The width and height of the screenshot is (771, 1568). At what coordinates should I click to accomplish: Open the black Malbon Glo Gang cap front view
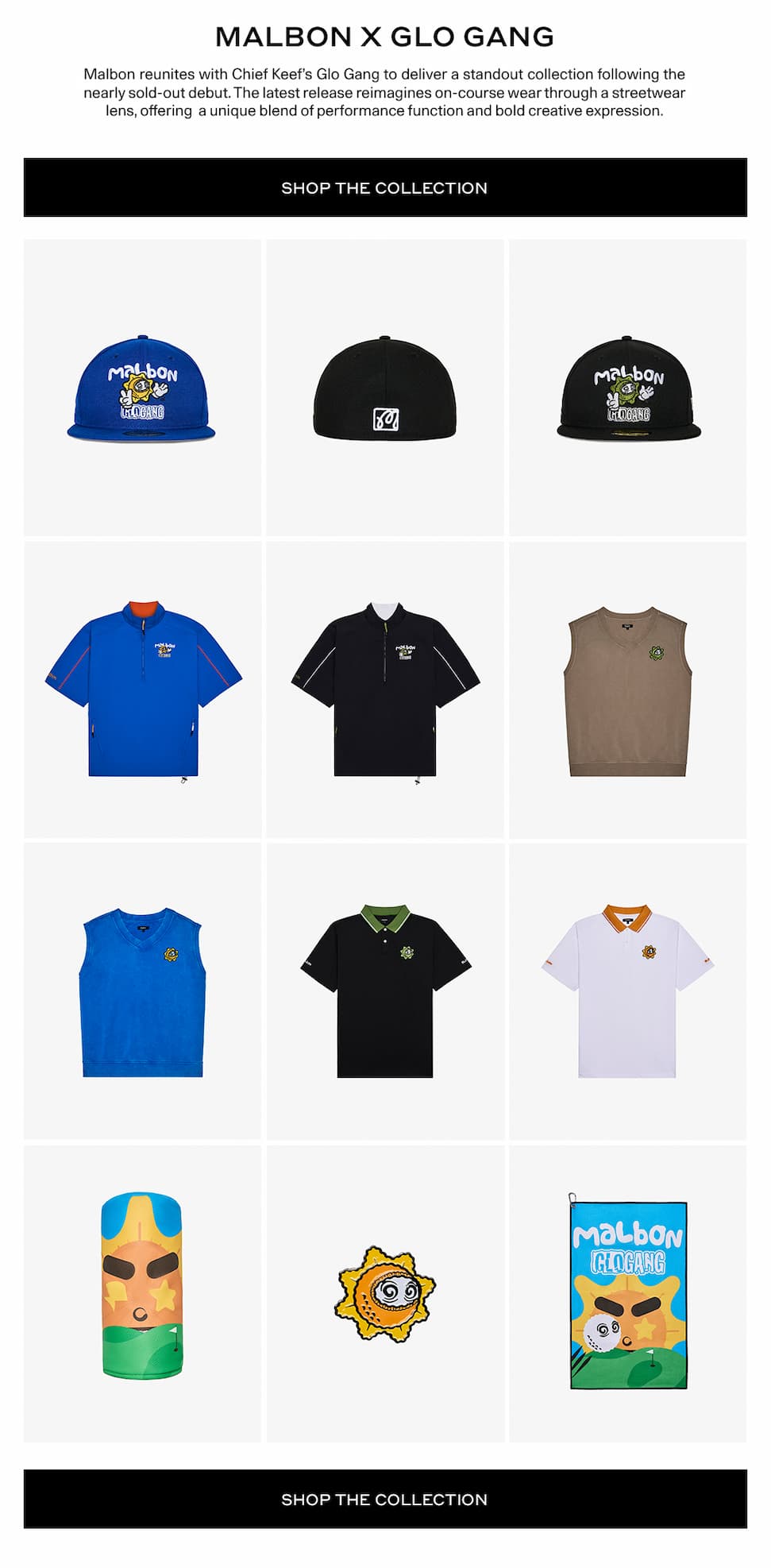pos(628,388)
